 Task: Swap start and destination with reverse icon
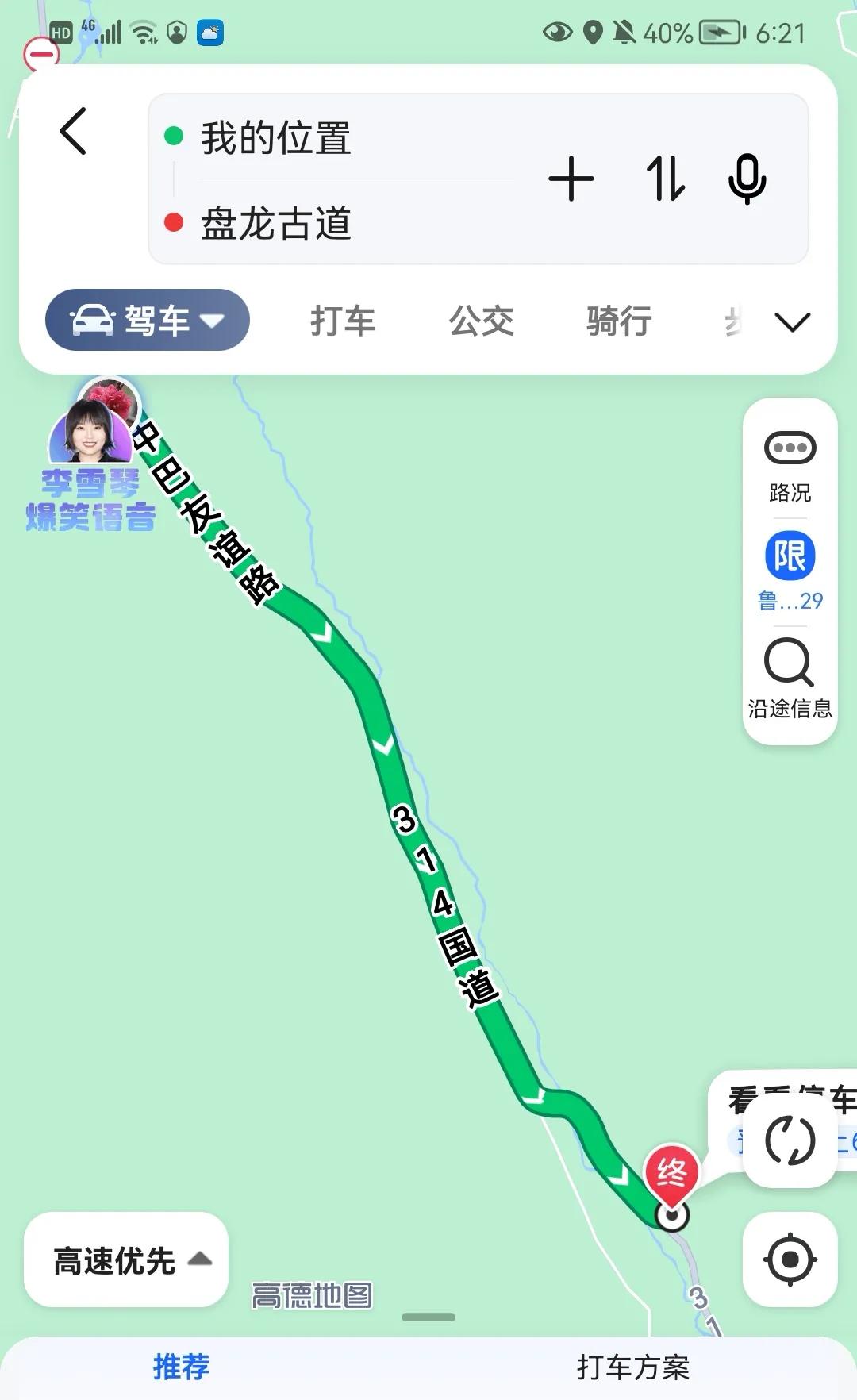[x=663, y=180]
